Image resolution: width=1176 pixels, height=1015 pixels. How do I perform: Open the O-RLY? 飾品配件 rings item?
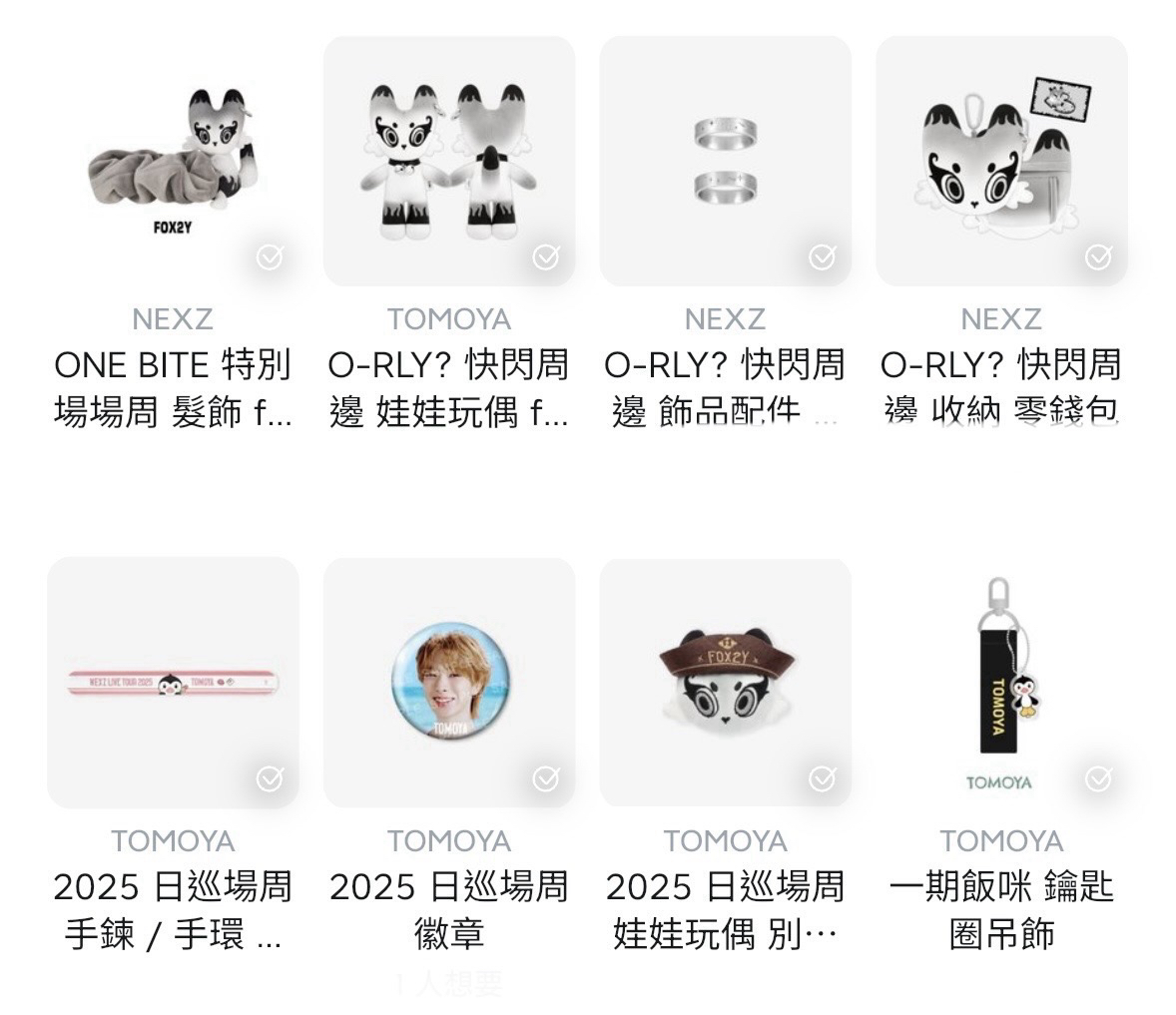(x=725, y=160)
